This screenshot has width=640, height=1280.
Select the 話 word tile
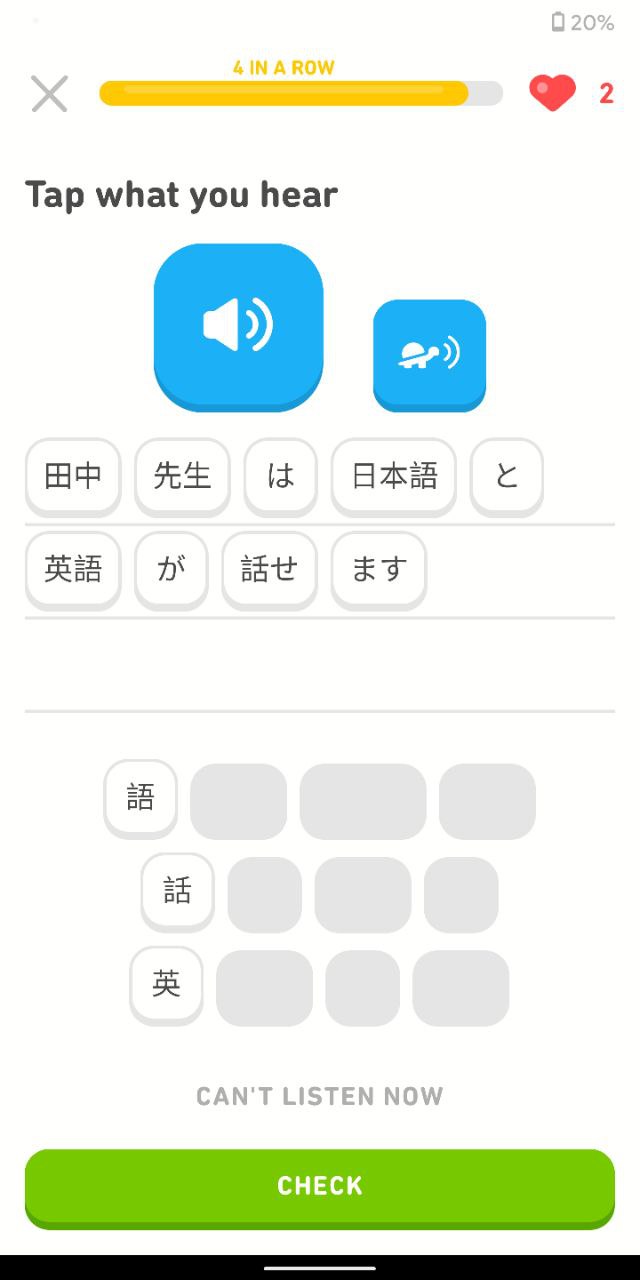(x=177, y=891)
